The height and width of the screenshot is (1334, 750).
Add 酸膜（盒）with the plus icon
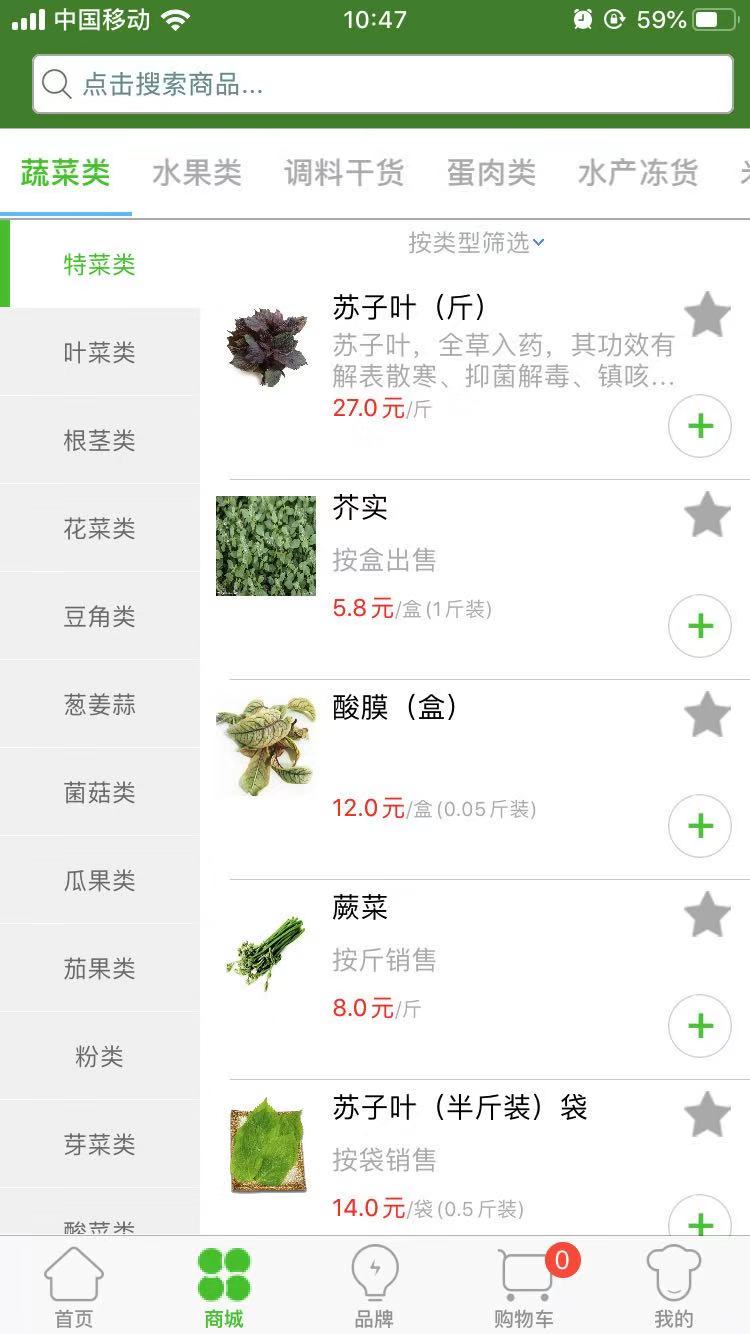pyautogui.click(x=700, y=826)
